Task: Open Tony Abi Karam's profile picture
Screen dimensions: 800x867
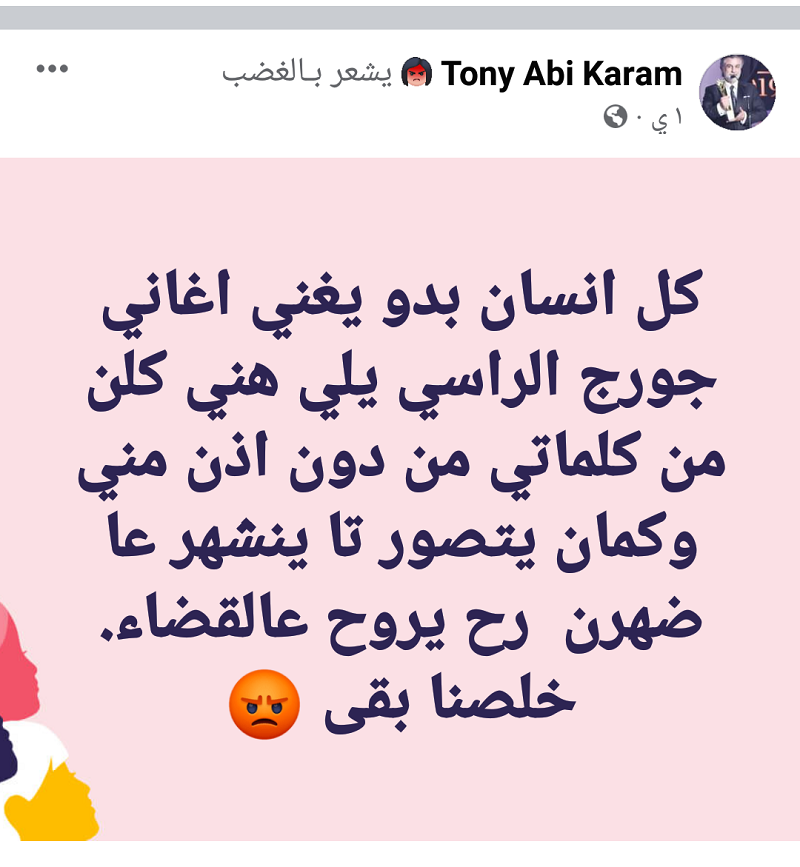Action: (x=737, y=93)
